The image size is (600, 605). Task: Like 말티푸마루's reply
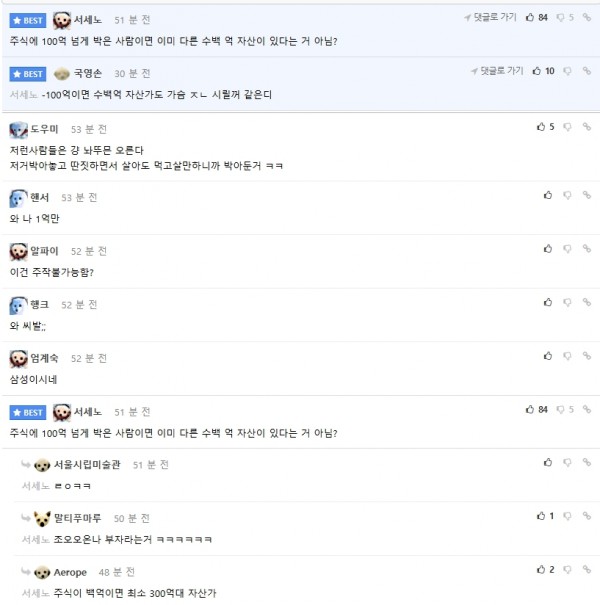540,516
